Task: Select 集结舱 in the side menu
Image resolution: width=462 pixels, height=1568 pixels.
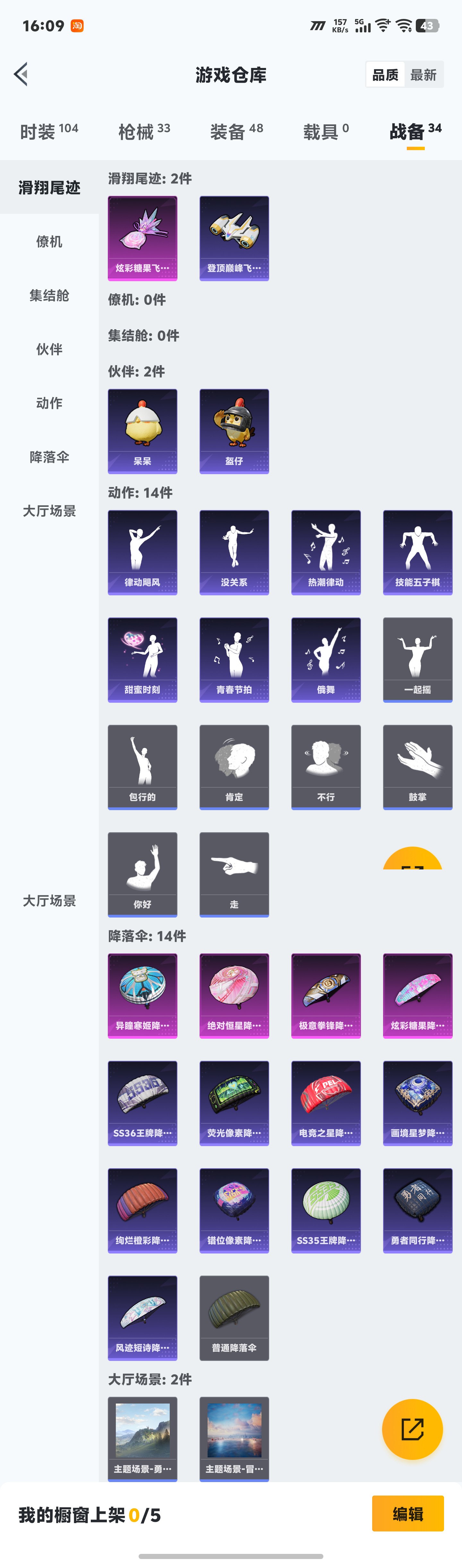Action: [49, 296]
